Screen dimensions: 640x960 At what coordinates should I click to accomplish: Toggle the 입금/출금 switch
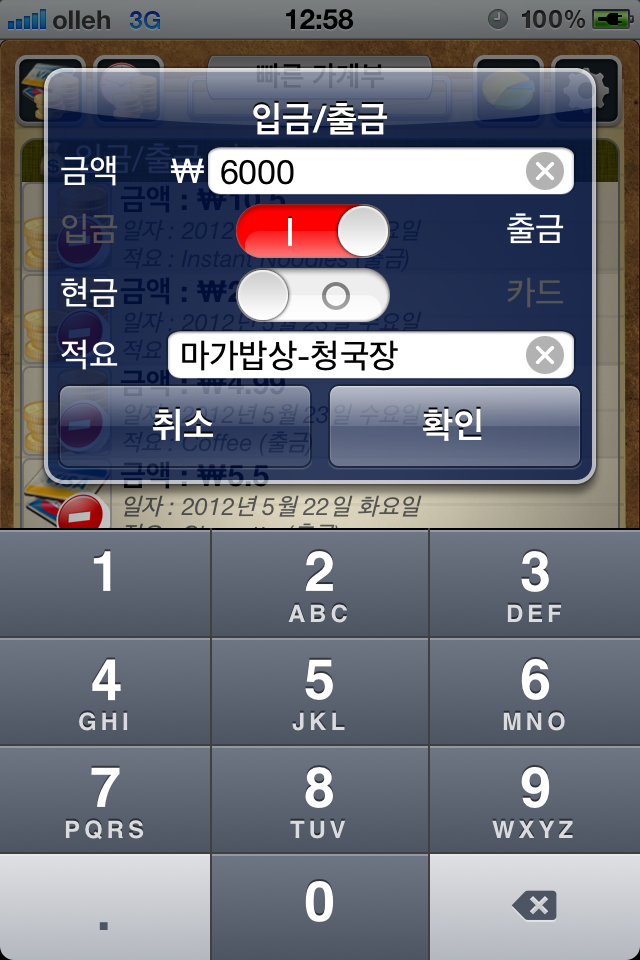coord(313,232)
